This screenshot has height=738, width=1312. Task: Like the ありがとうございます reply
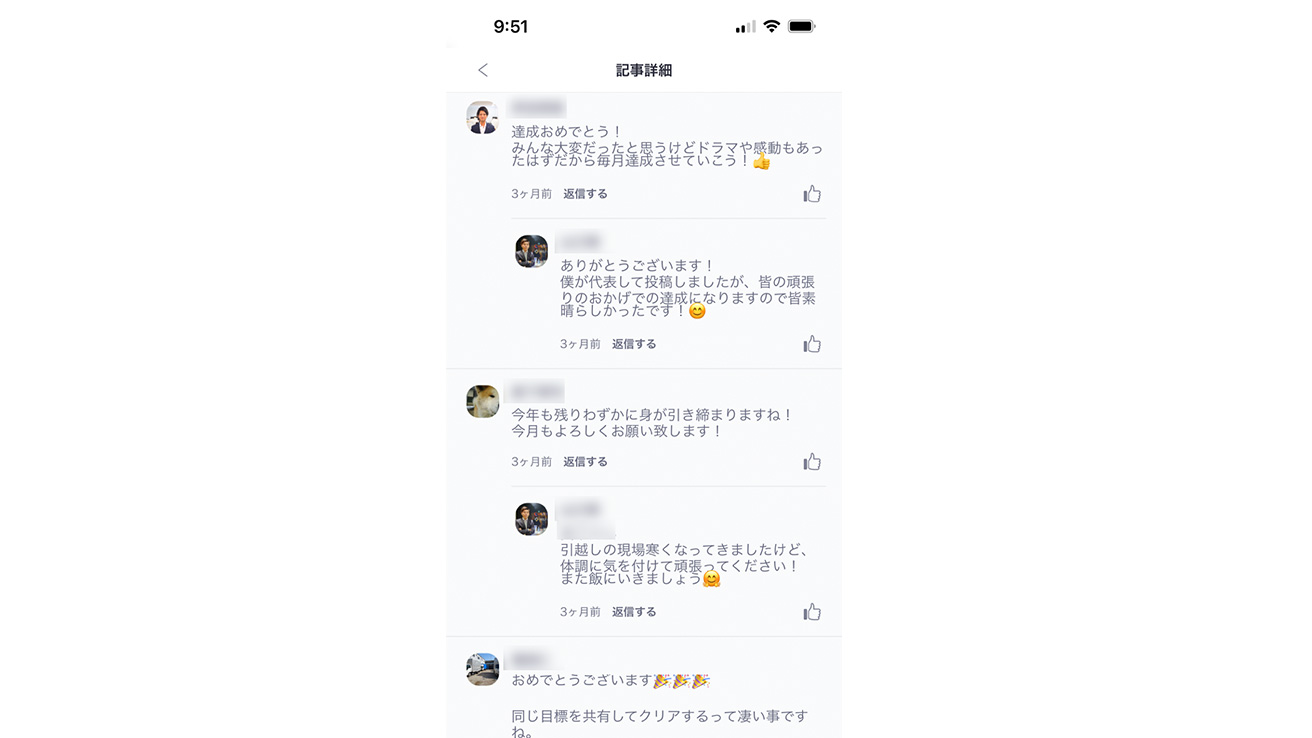pyautogui.click(x=812, y=344)
